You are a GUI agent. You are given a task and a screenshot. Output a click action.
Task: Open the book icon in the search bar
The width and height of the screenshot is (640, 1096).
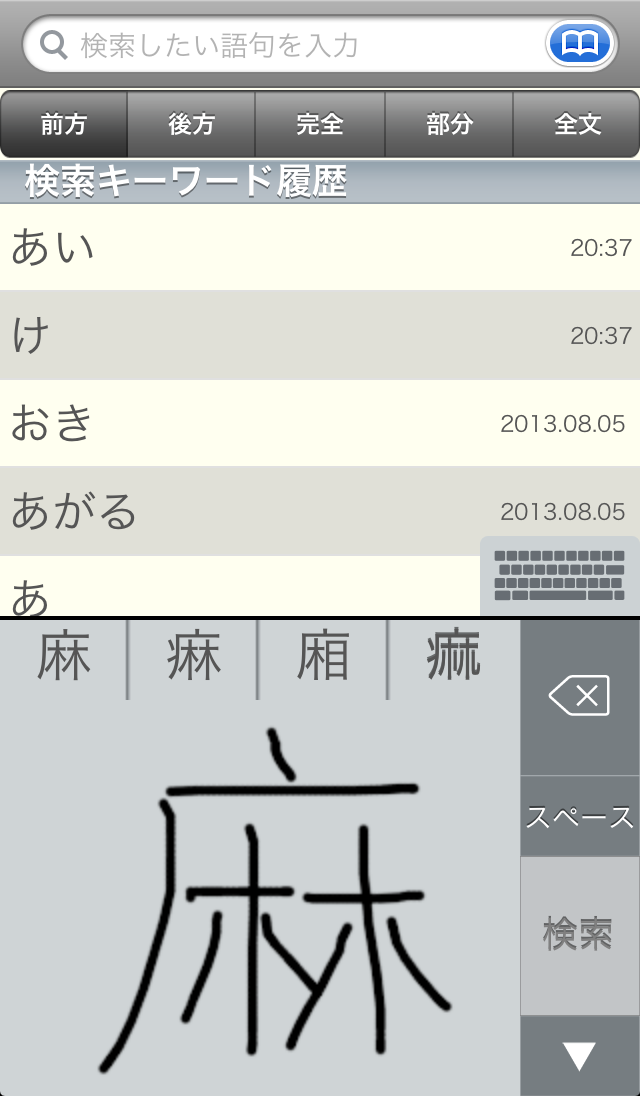[579, 44]
